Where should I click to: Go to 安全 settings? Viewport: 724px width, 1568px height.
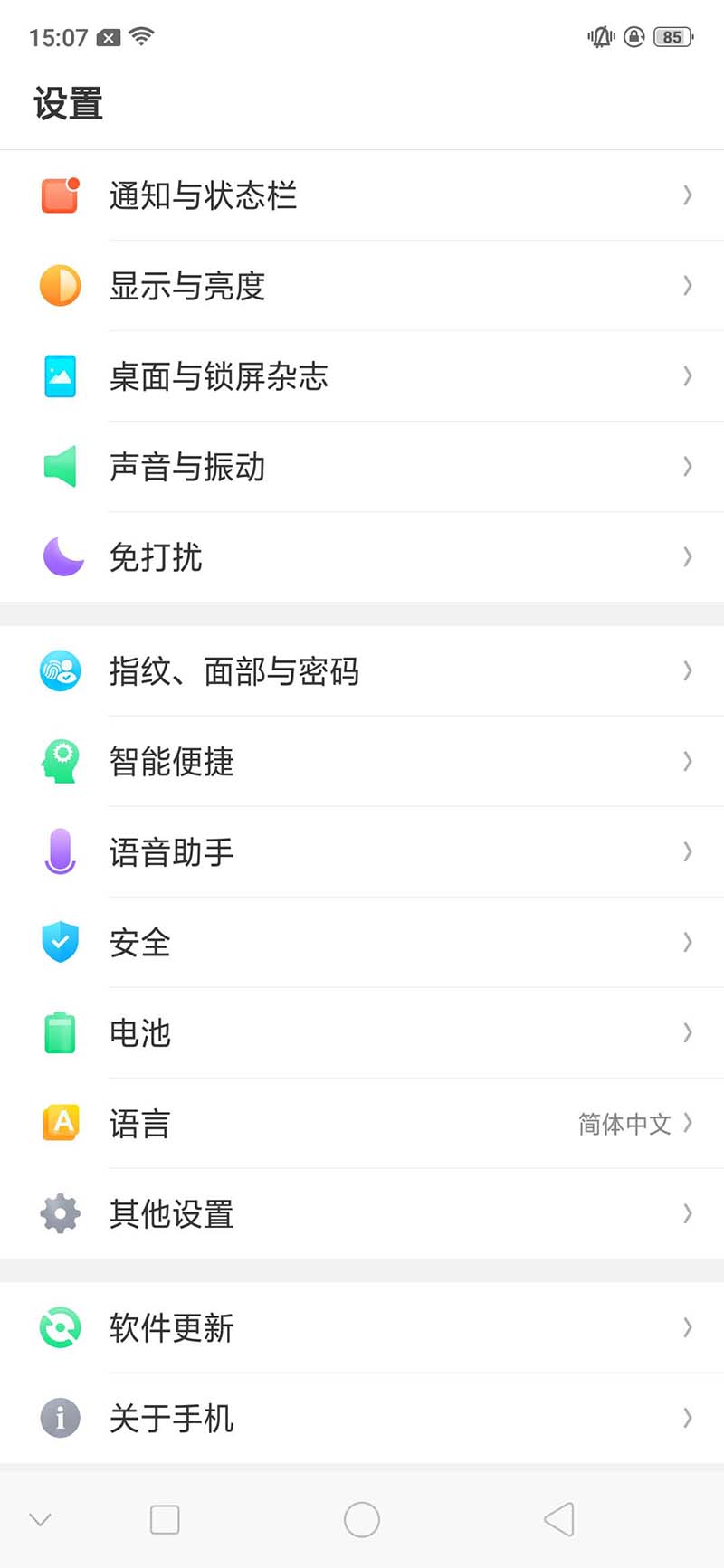(362, 943)
